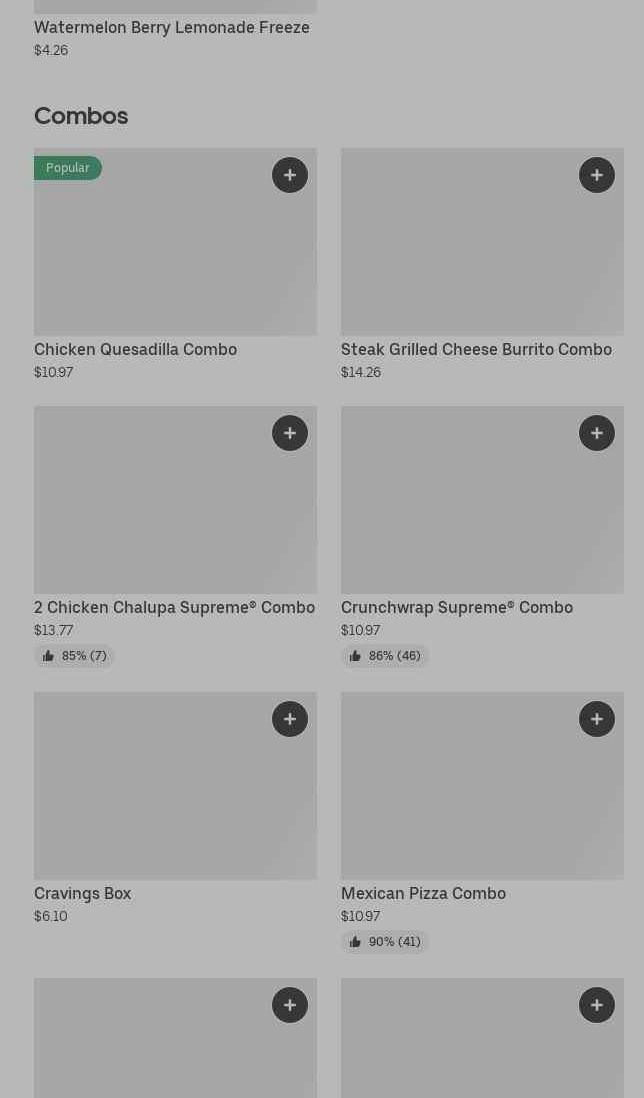
Task: Add Mexican Pizza Combo to cart
Action: pyautogui.click(x=597, y=719)
